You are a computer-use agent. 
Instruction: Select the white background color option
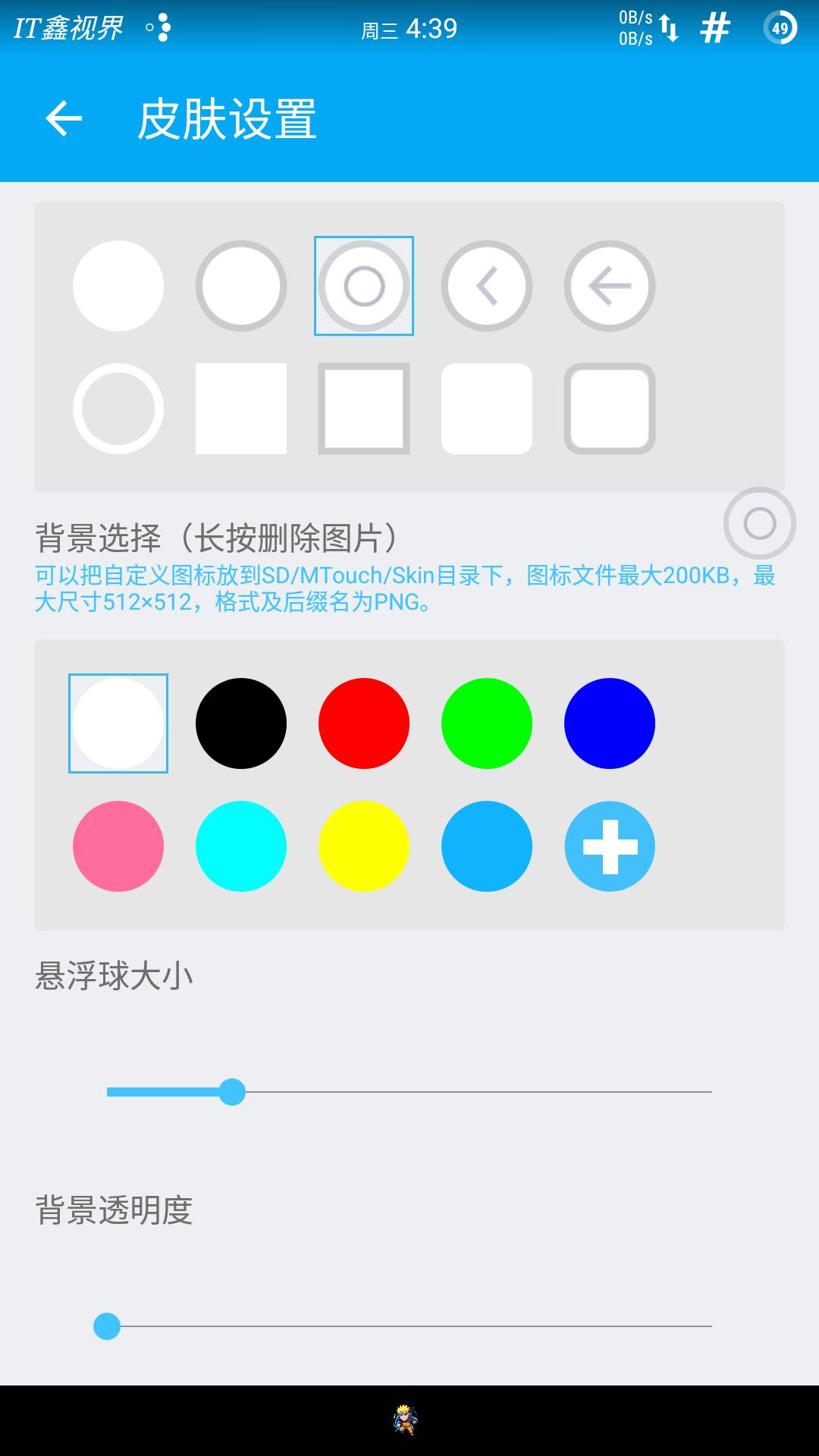click(118, 723)
